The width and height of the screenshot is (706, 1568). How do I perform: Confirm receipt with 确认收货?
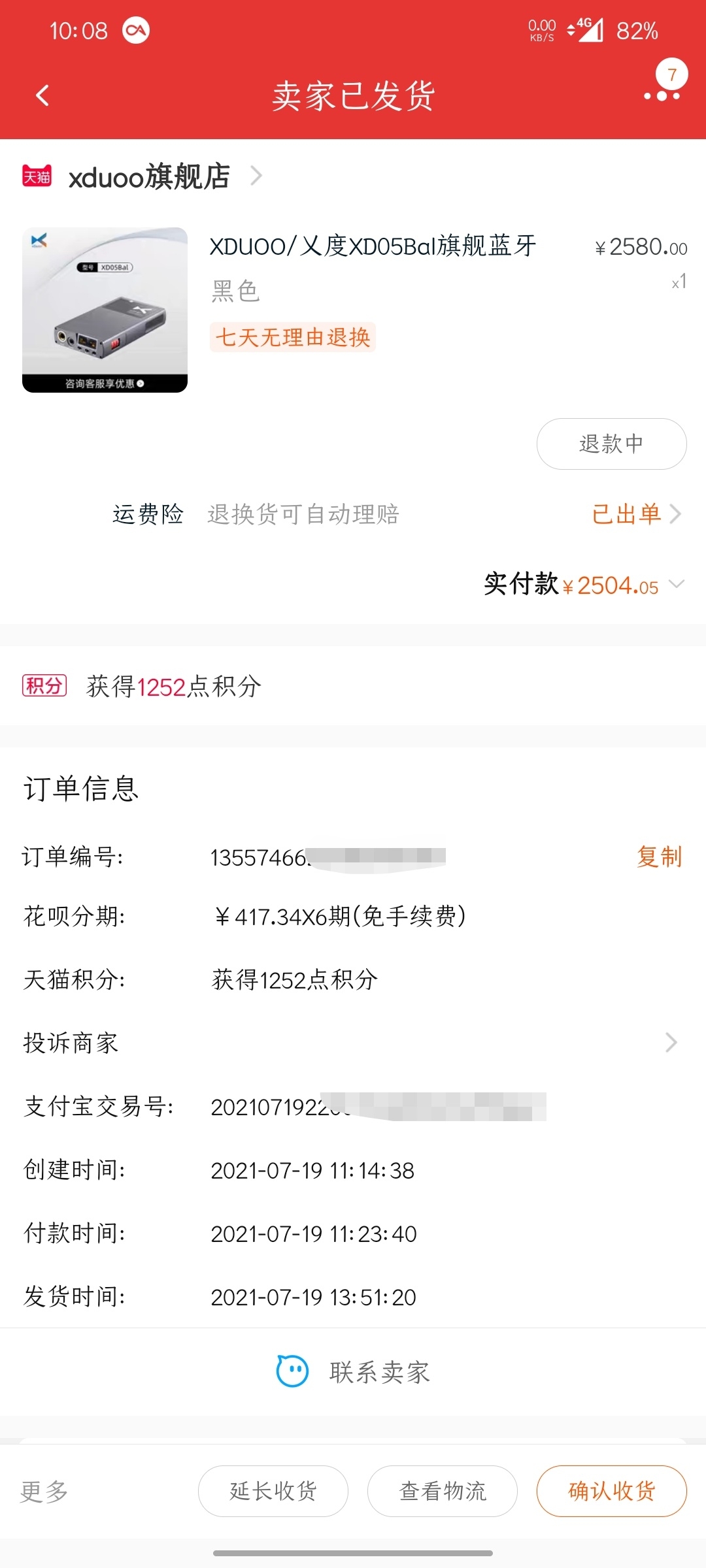612,1491
